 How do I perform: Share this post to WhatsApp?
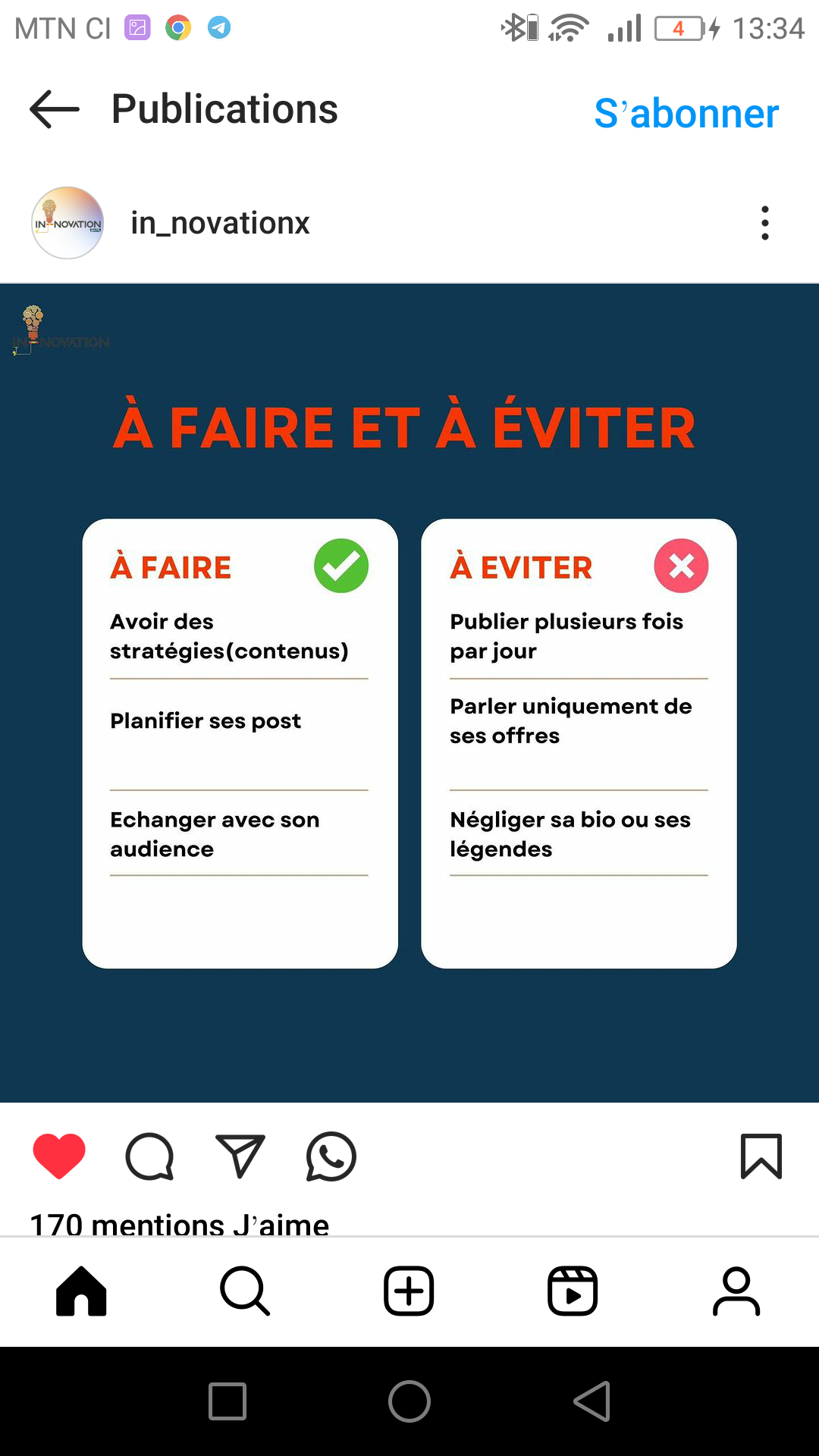[x=331, y=1156]
